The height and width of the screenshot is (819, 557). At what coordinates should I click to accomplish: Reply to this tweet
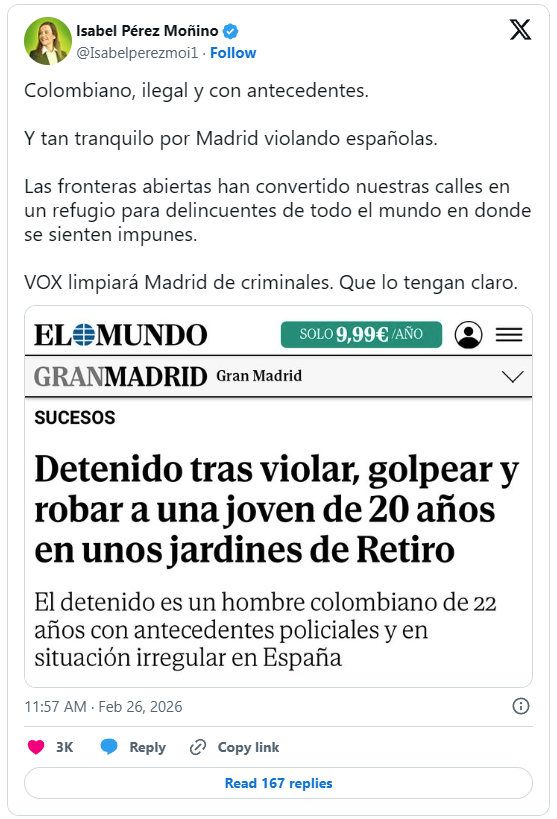(133, 747)
